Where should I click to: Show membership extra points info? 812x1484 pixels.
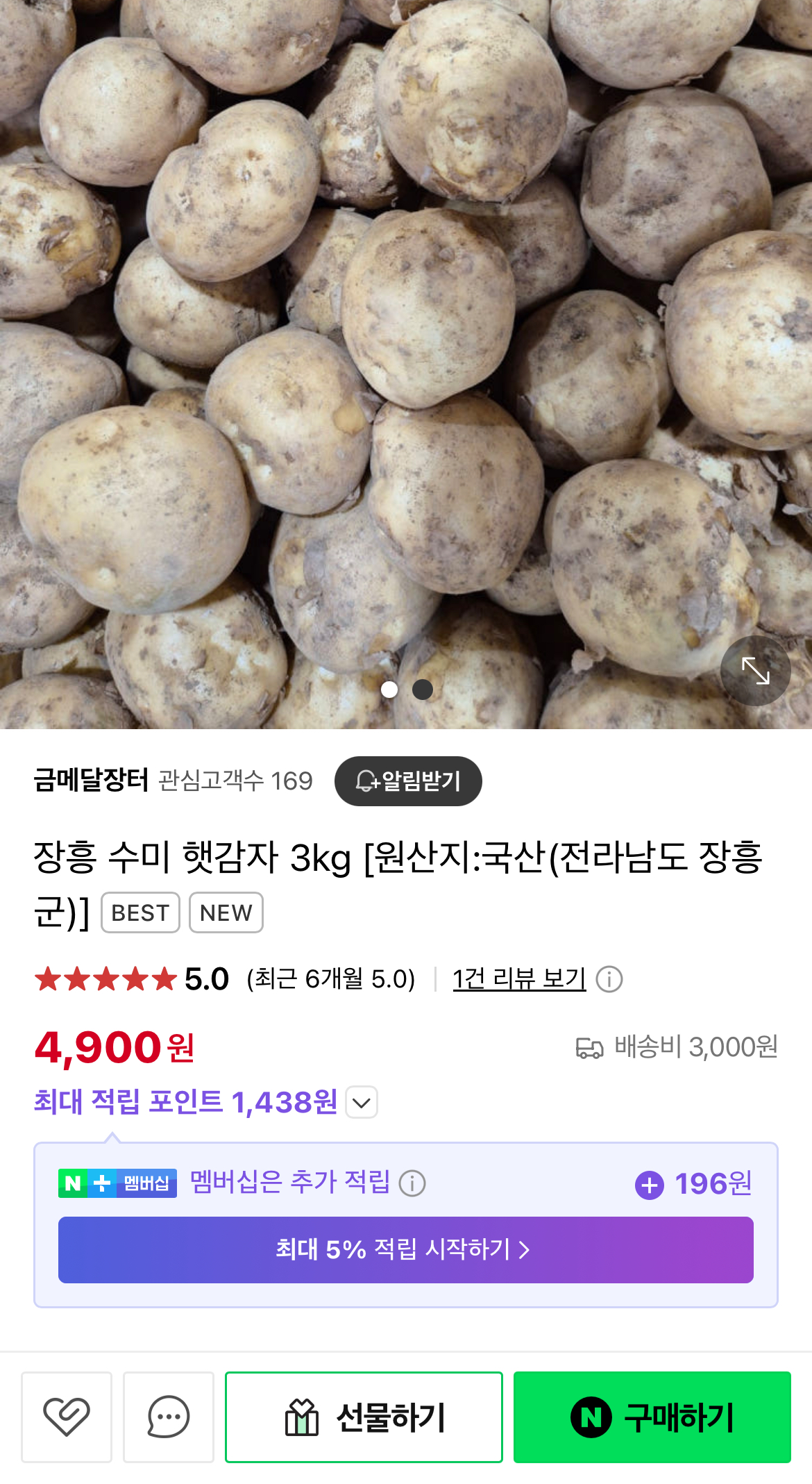[412, 1183]
